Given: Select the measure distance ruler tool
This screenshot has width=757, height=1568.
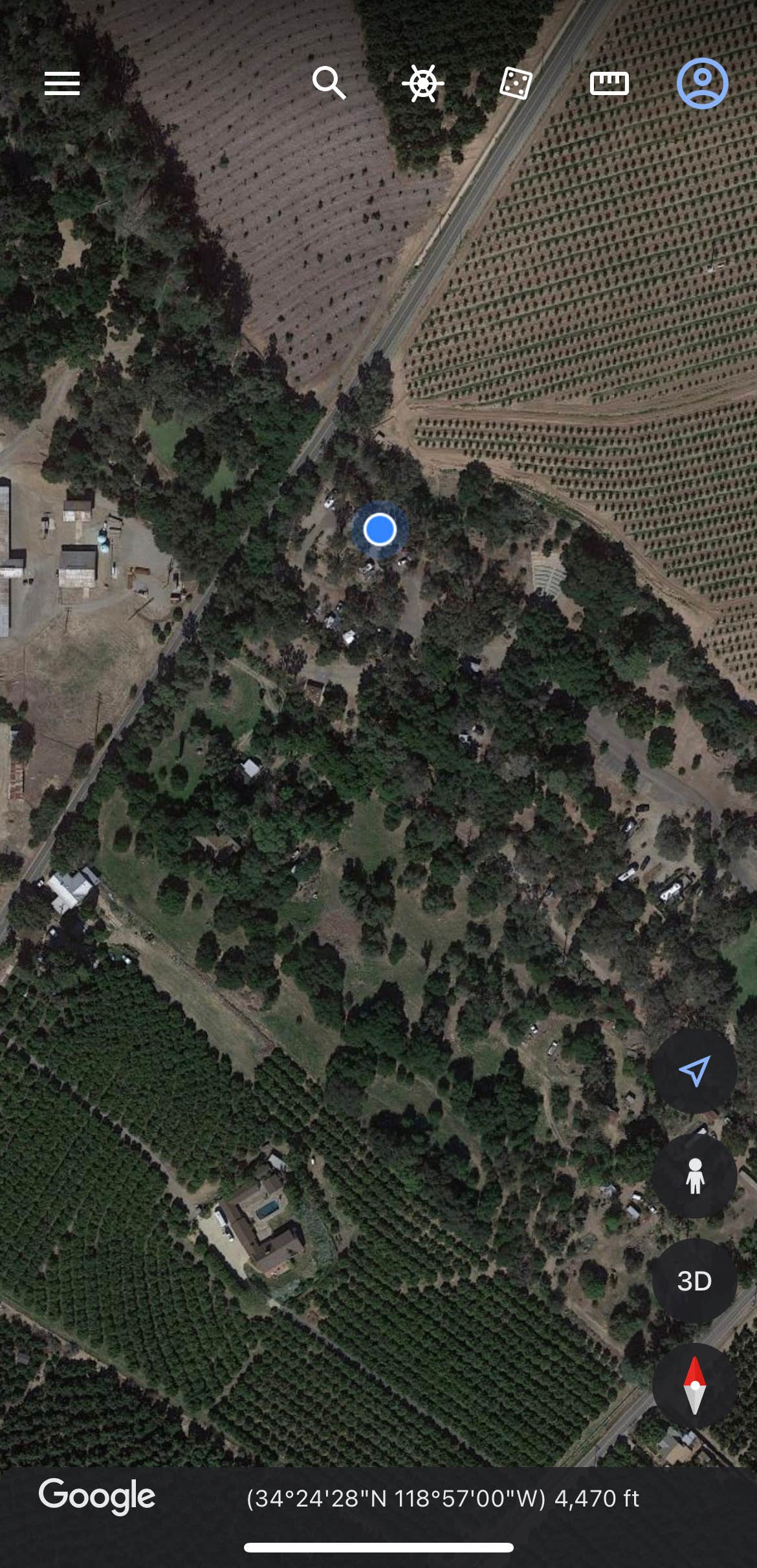Looking at the screenshot, I should click(x=610, y=83).
